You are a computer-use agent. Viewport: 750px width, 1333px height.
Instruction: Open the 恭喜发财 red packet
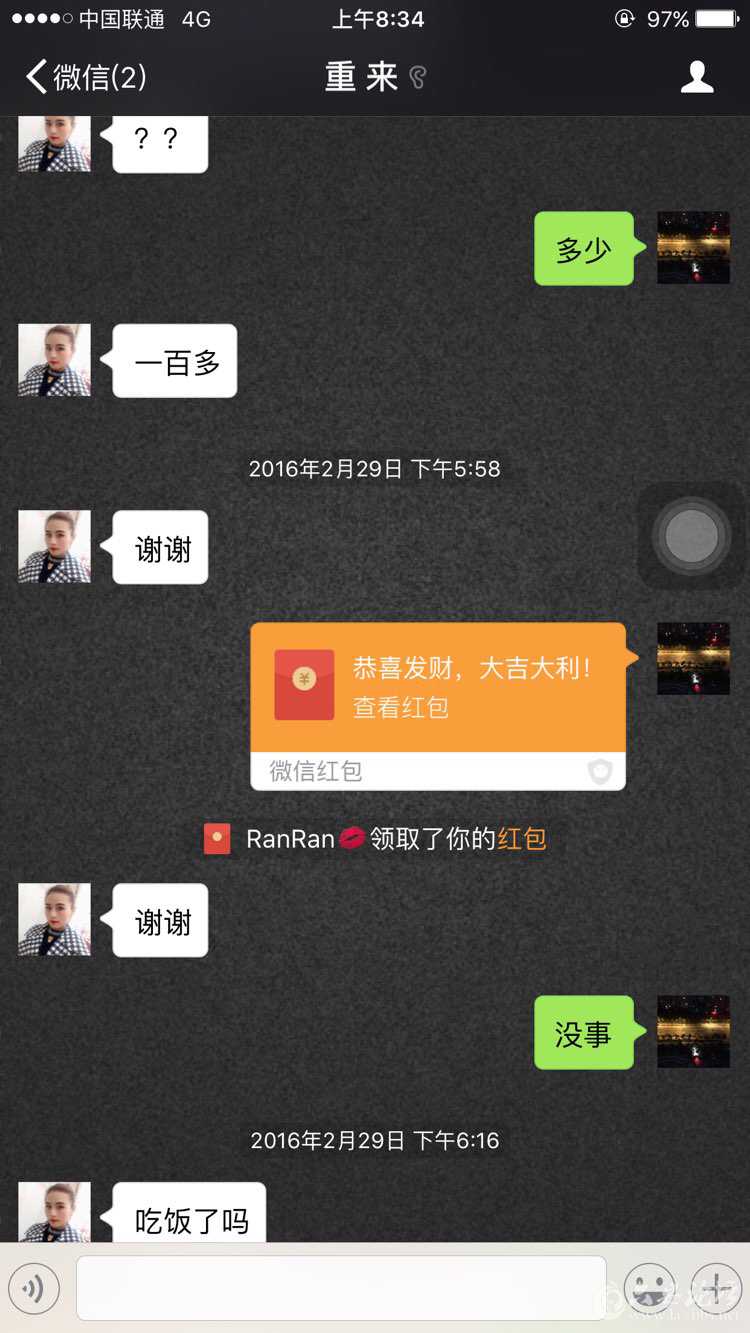438,688
